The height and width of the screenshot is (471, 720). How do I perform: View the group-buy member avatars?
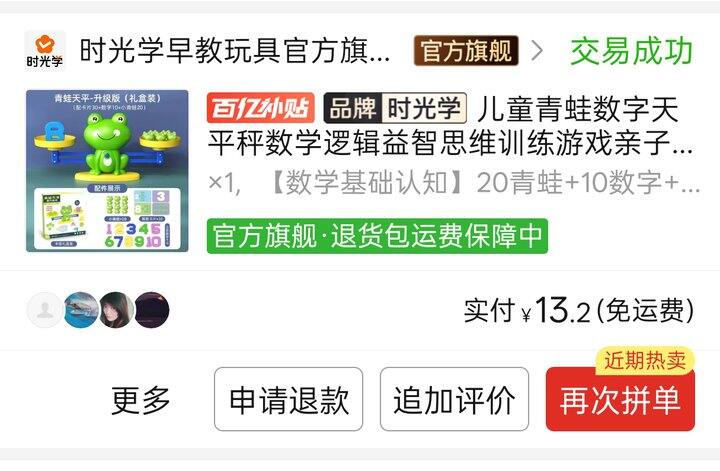tap(98, 310)
